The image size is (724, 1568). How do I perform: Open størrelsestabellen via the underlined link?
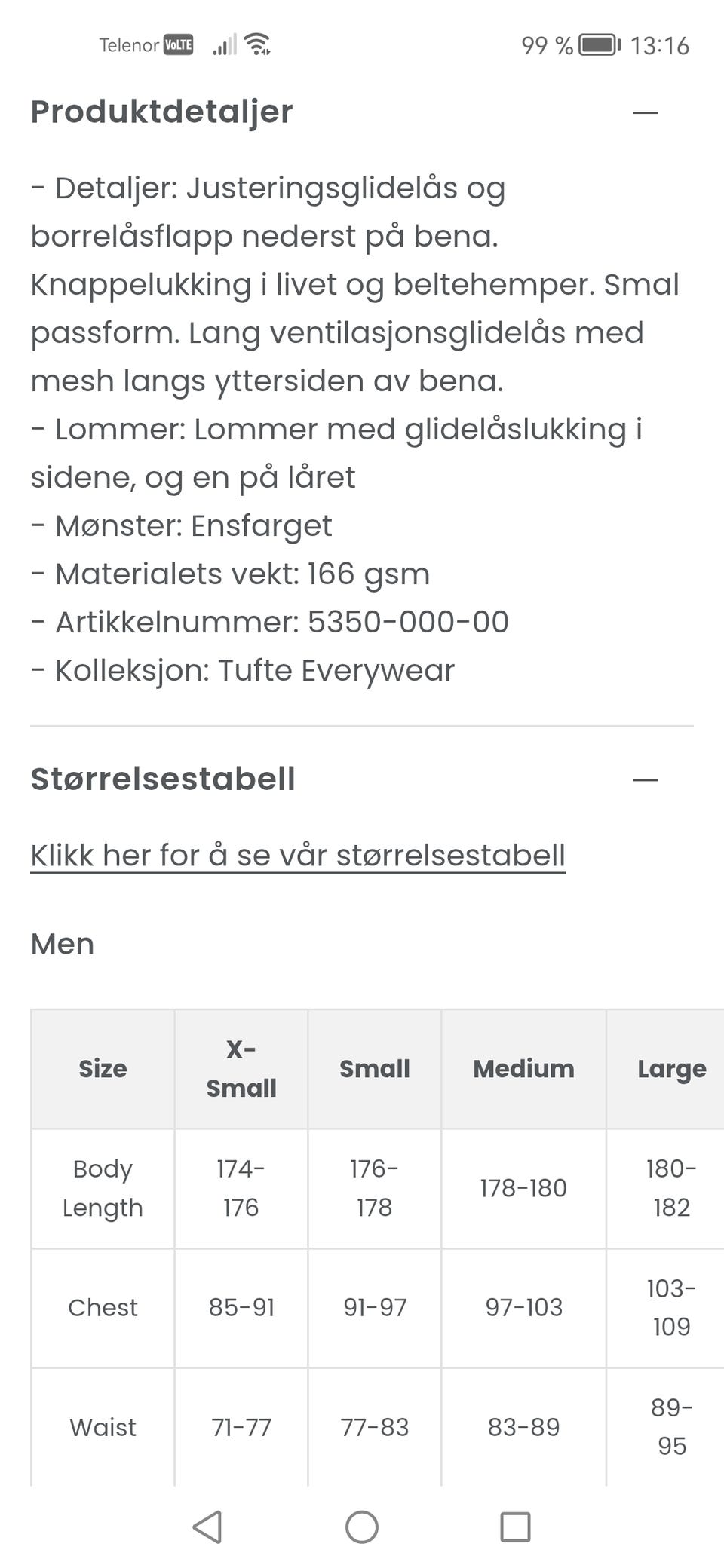(297, 855)
